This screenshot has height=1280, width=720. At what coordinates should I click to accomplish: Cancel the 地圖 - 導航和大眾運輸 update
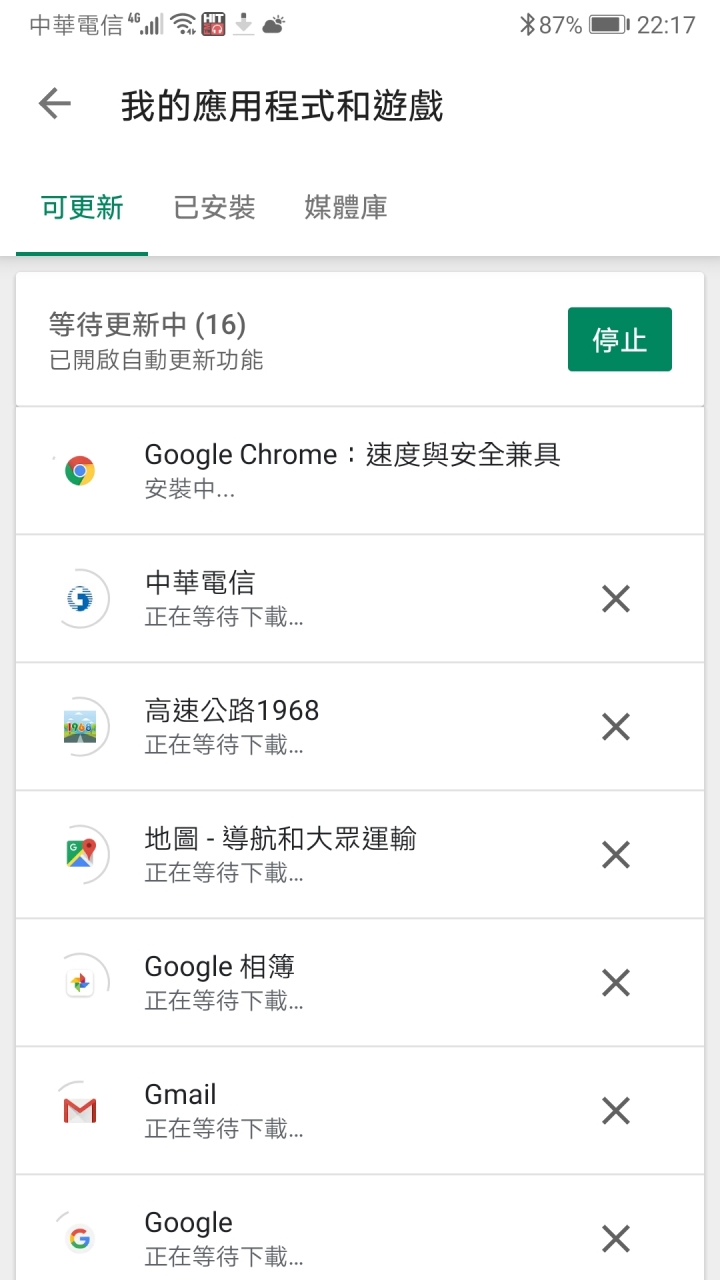click(616, 855)
